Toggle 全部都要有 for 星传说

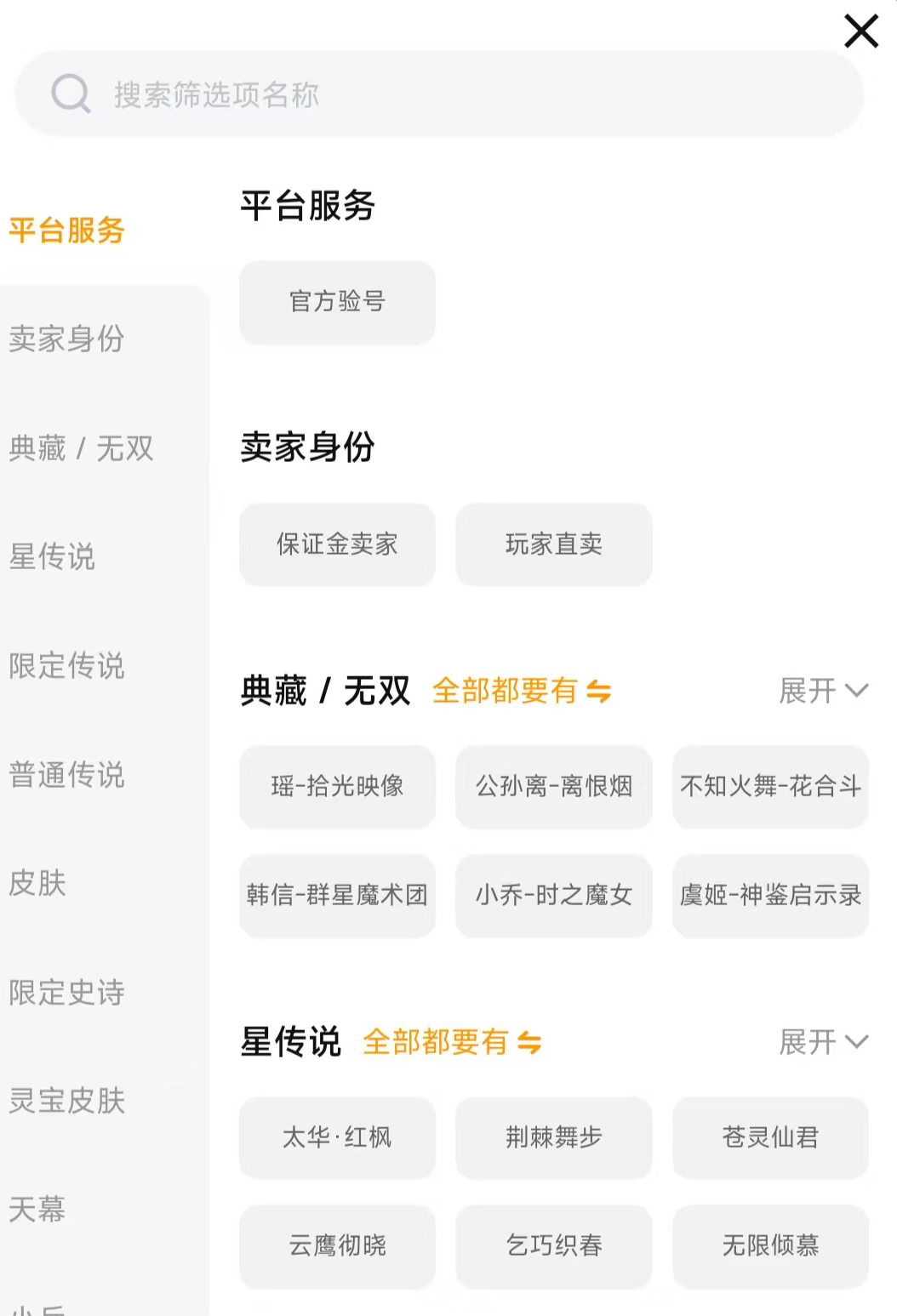coord(452,1042)
